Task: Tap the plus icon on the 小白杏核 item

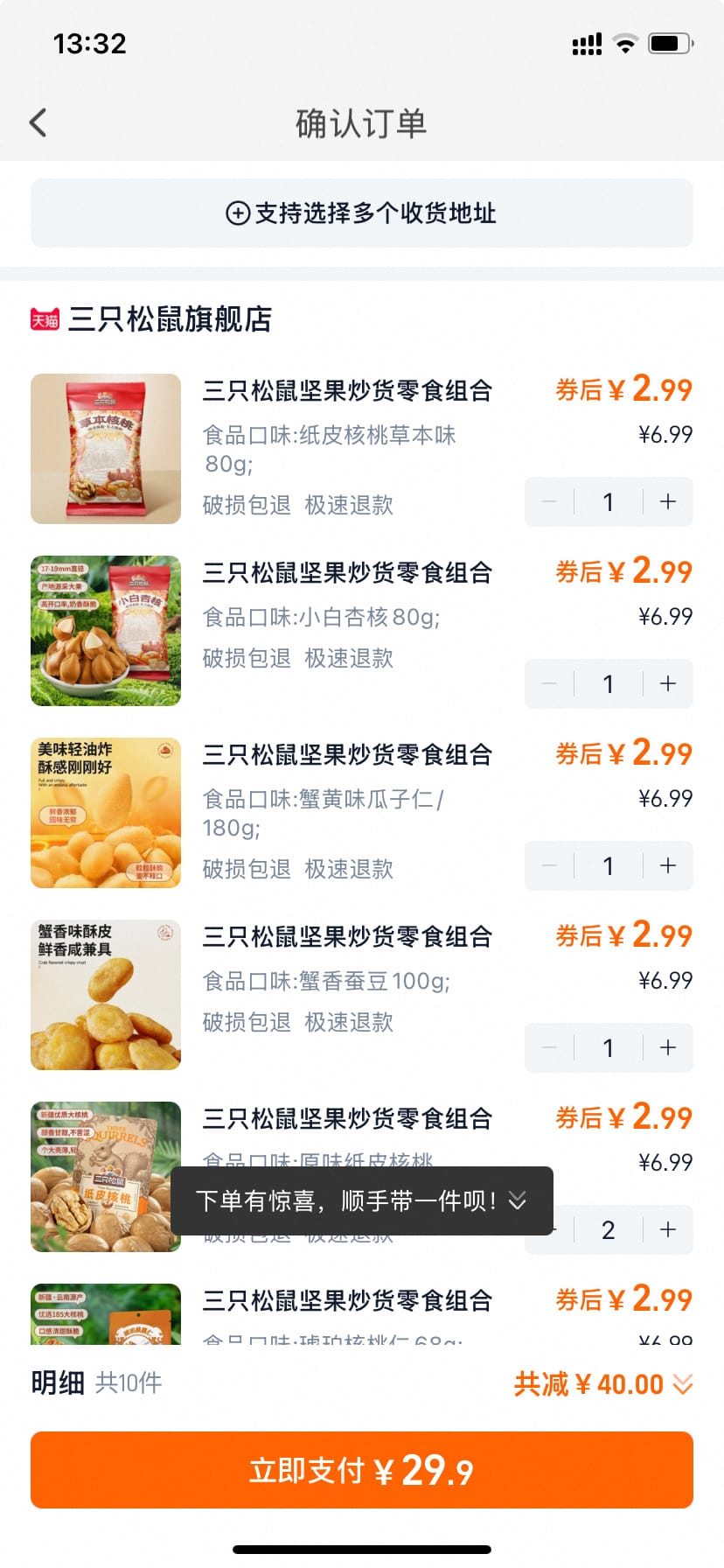Action: [667, 683]
